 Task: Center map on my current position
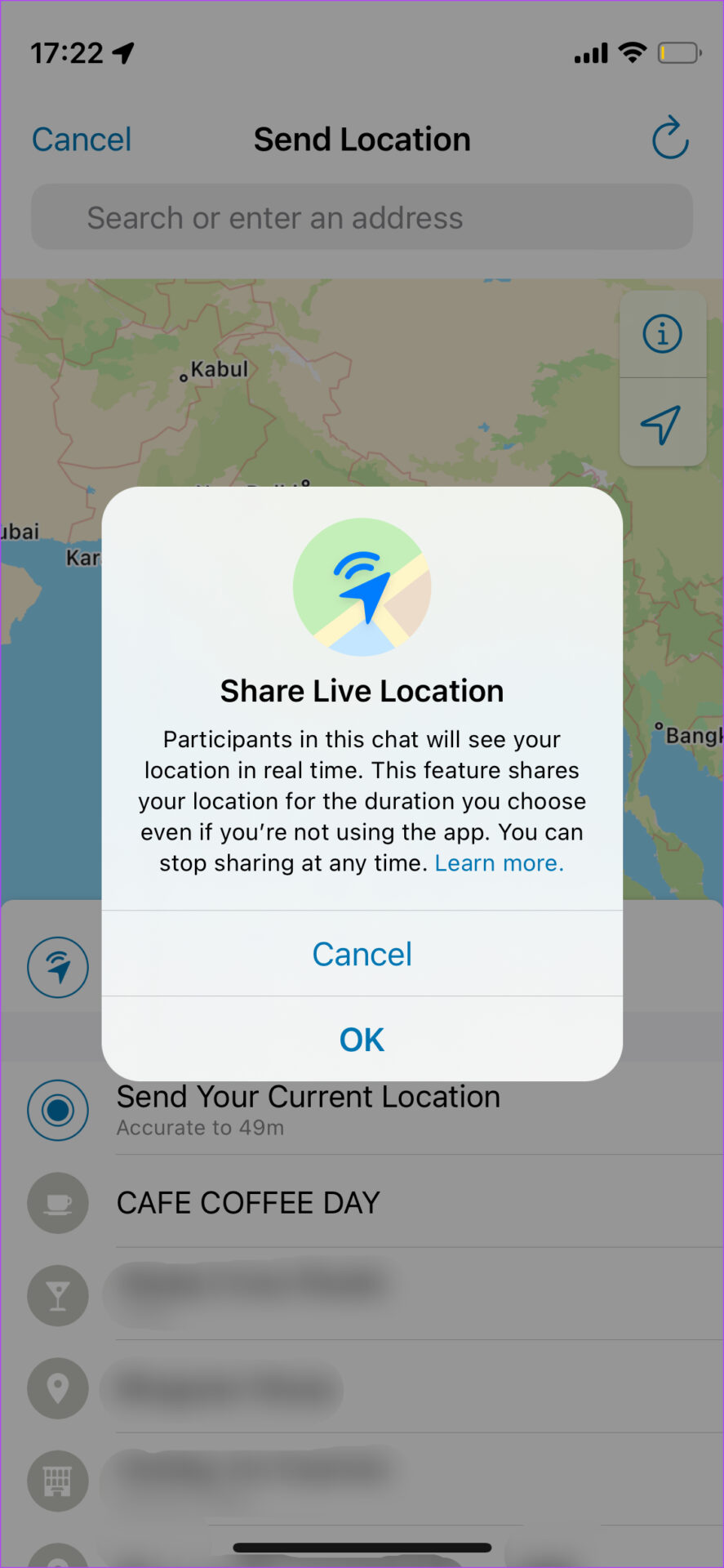point(662,424)
